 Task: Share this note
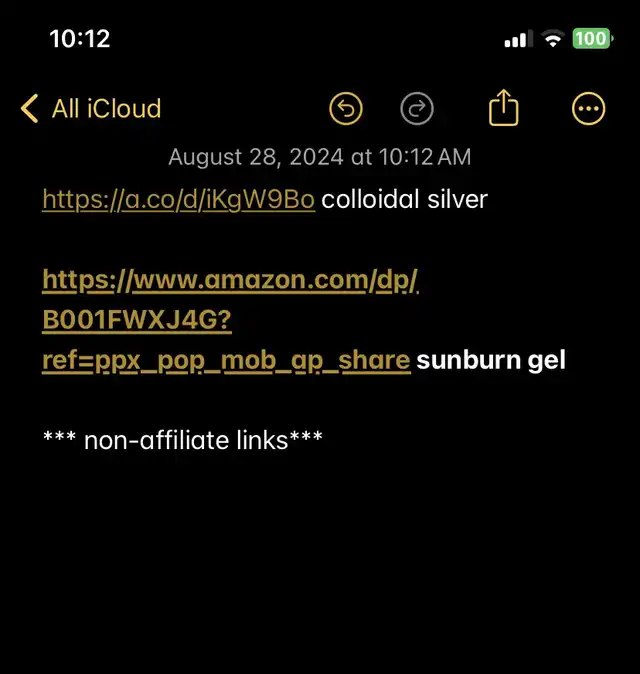pos(504,108)
